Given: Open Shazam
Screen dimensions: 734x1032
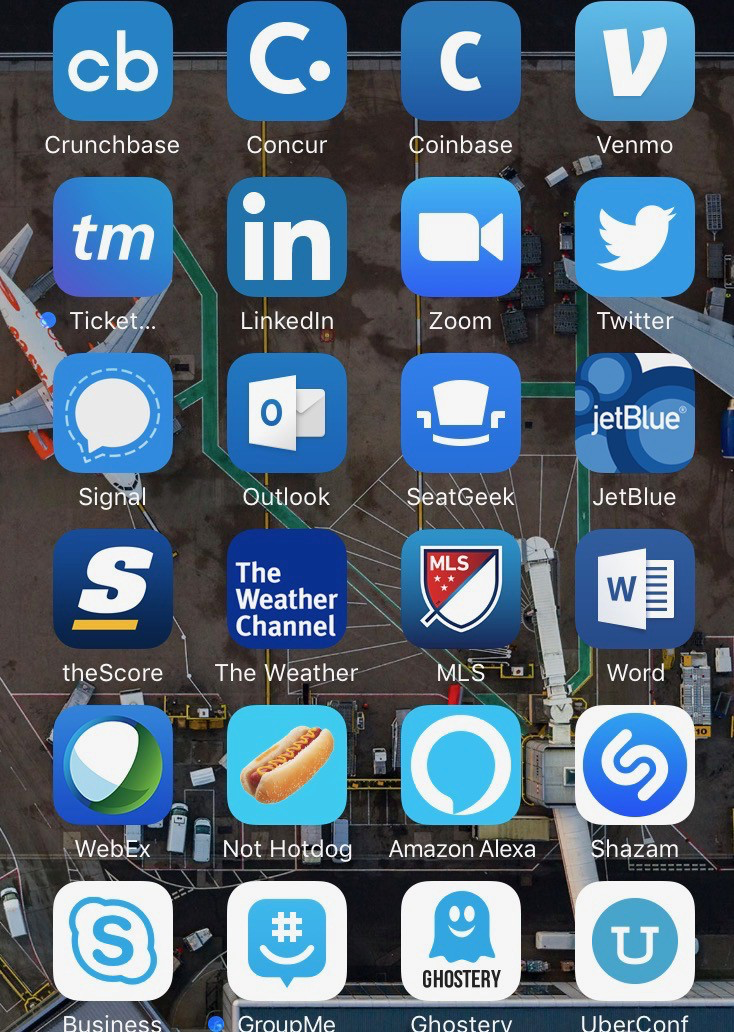Looking at the screenshot, I should tap(635, 765).
